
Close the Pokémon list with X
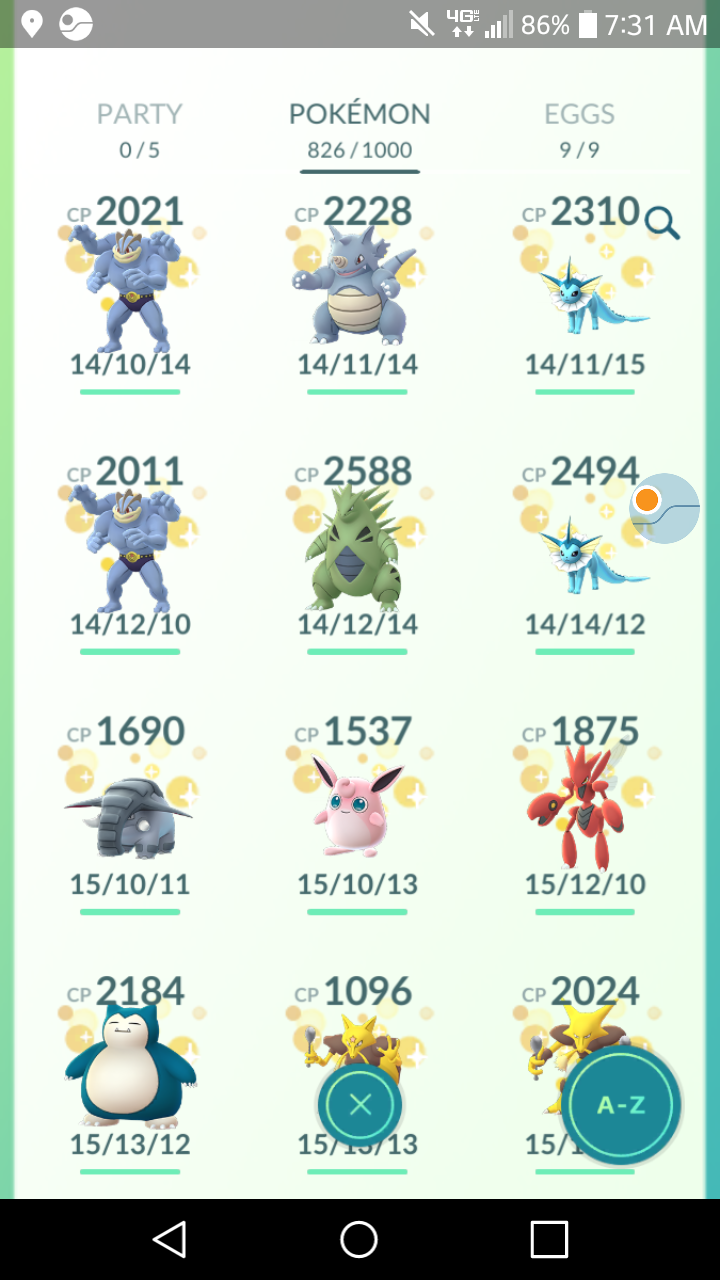360,1105
